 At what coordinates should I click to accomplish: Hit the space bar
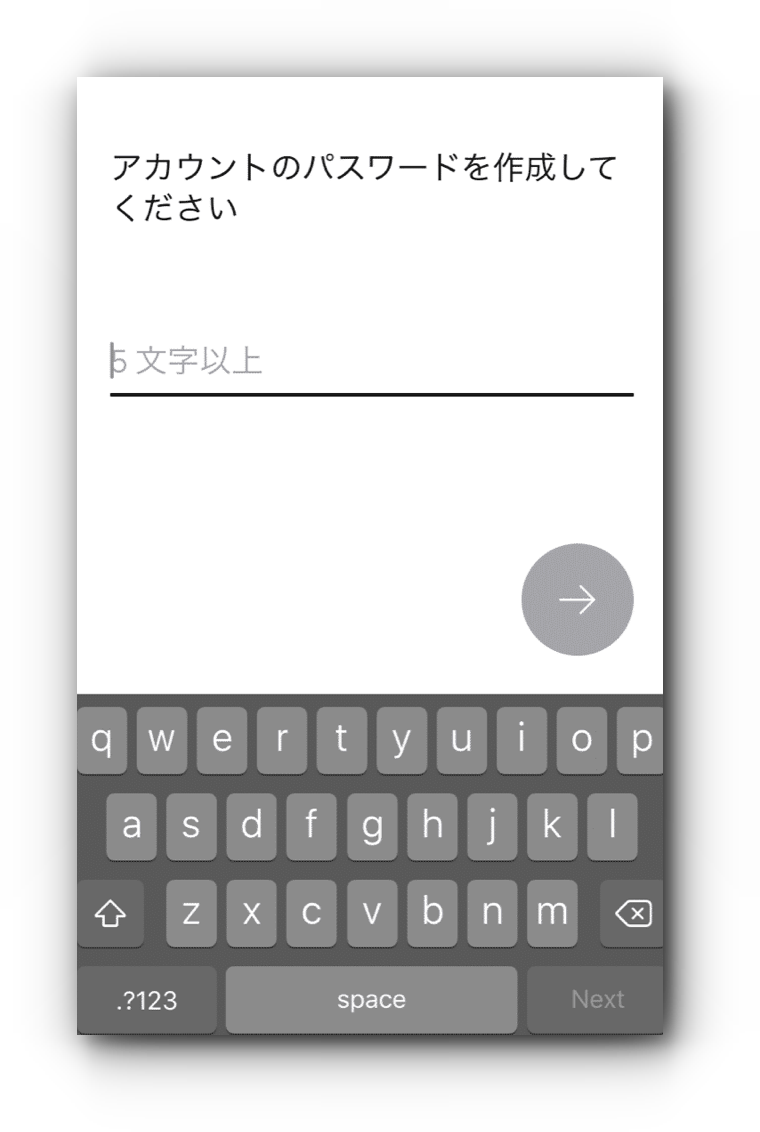[x=371, y=999]
